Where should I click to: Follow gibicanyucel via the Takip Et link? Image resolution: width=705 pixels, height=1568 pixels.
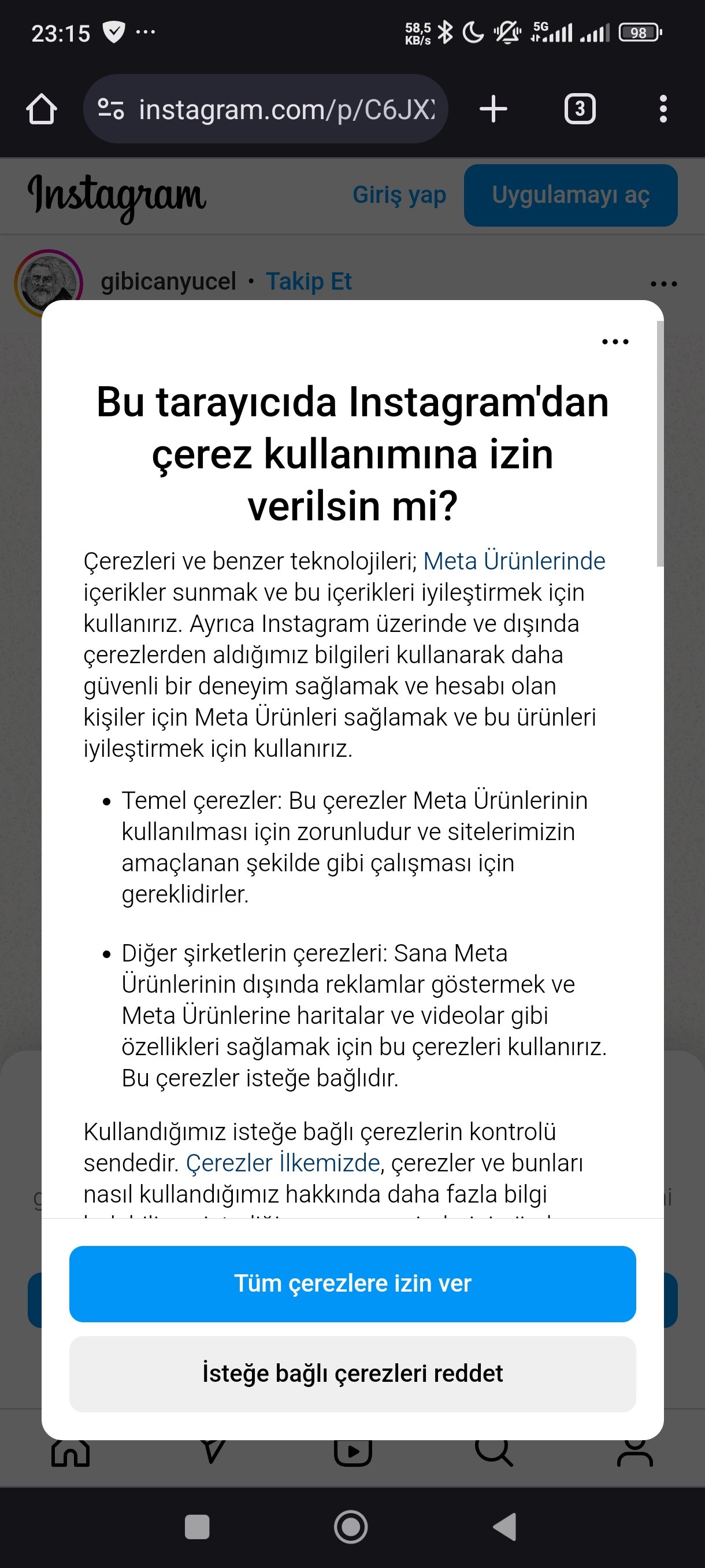click(x=309, y=281)
